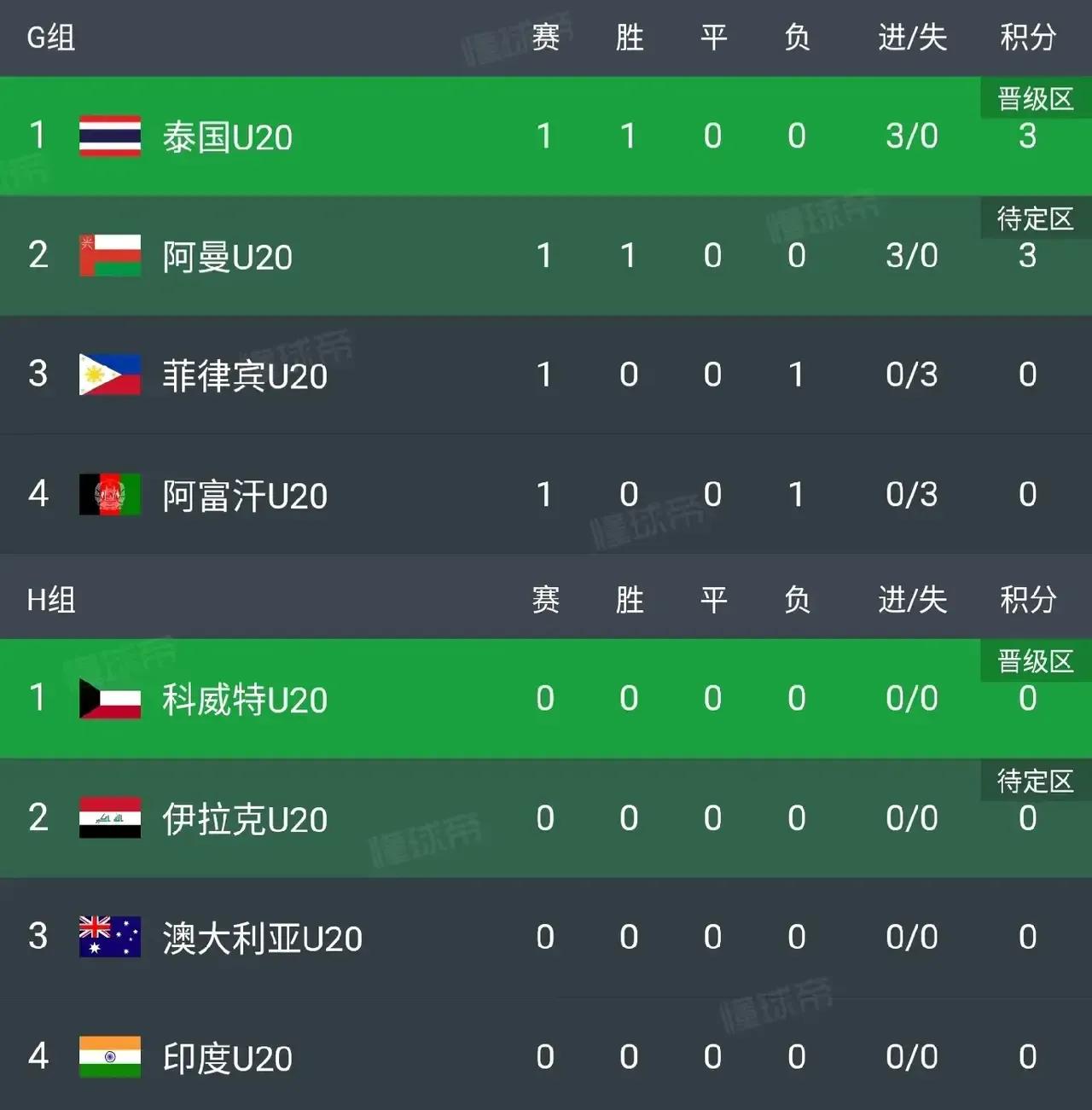Click the India flag icon
Image resolution: width=1092 pixels, height=1110 pixels.
tap(108, 1056)
